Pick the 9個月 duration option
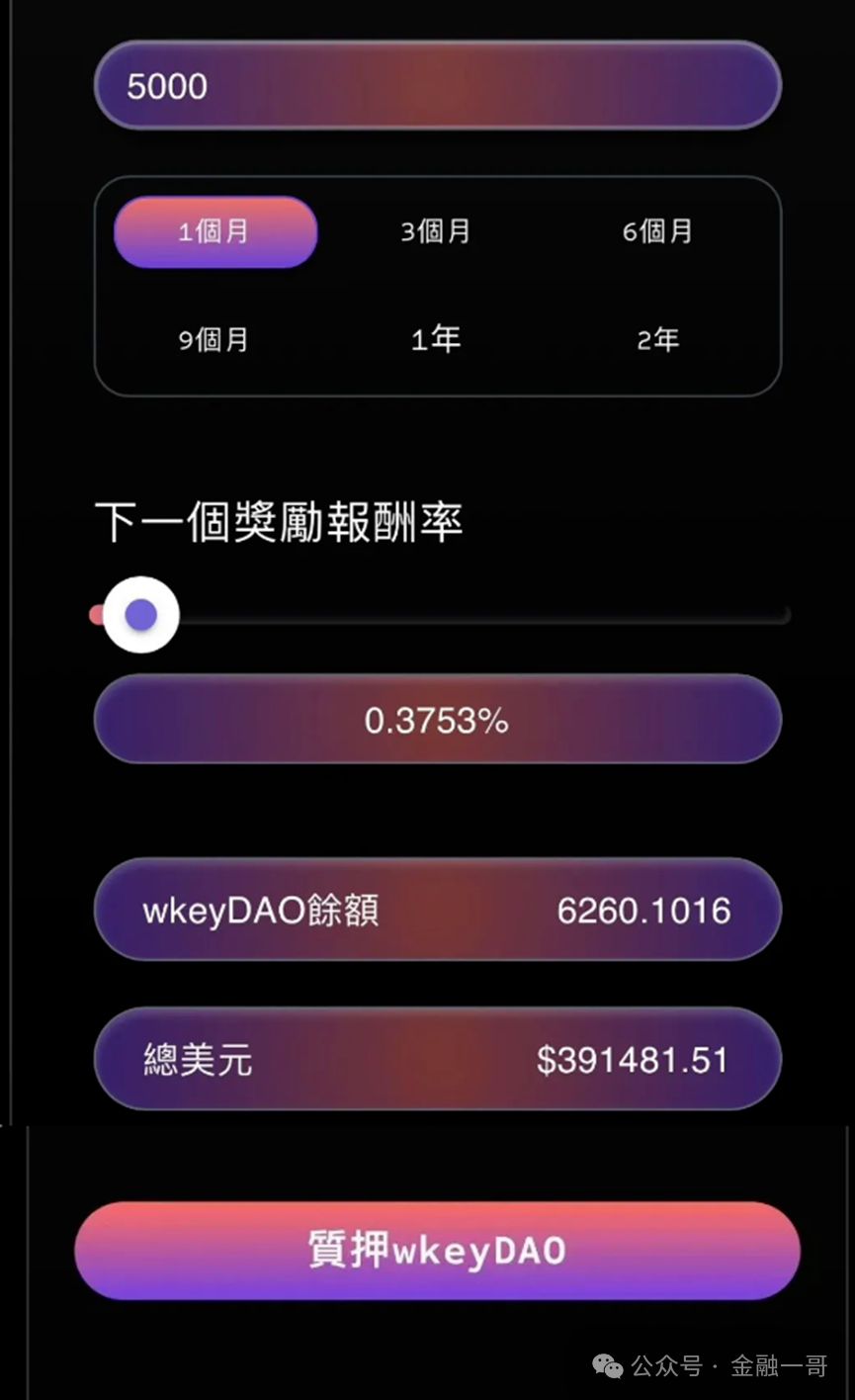Image resolution: width=855 pixels, height=1400 pixels. click(213, 339)
